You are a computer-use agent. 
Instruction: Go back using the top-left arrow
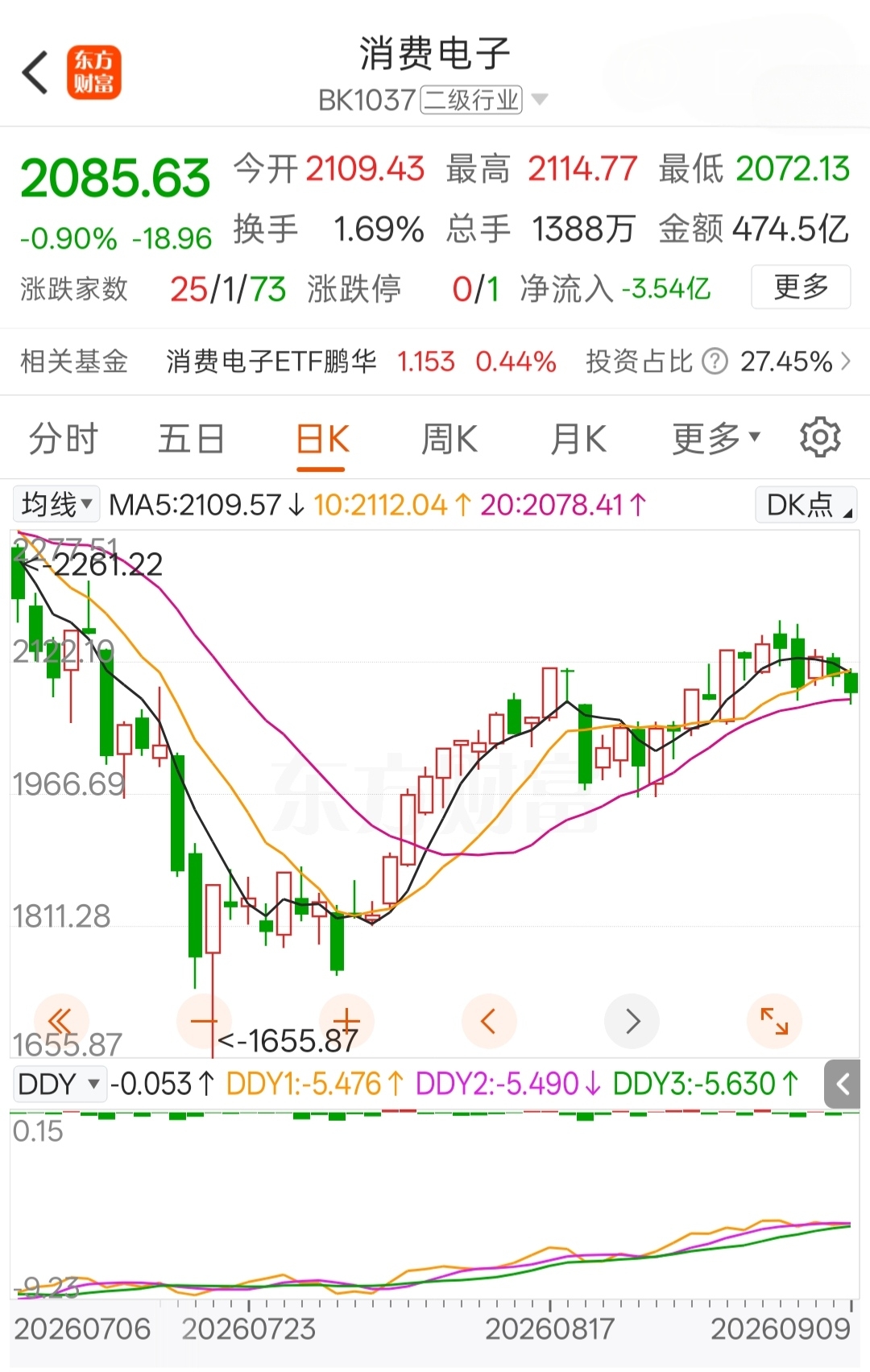tap(35, 72)
